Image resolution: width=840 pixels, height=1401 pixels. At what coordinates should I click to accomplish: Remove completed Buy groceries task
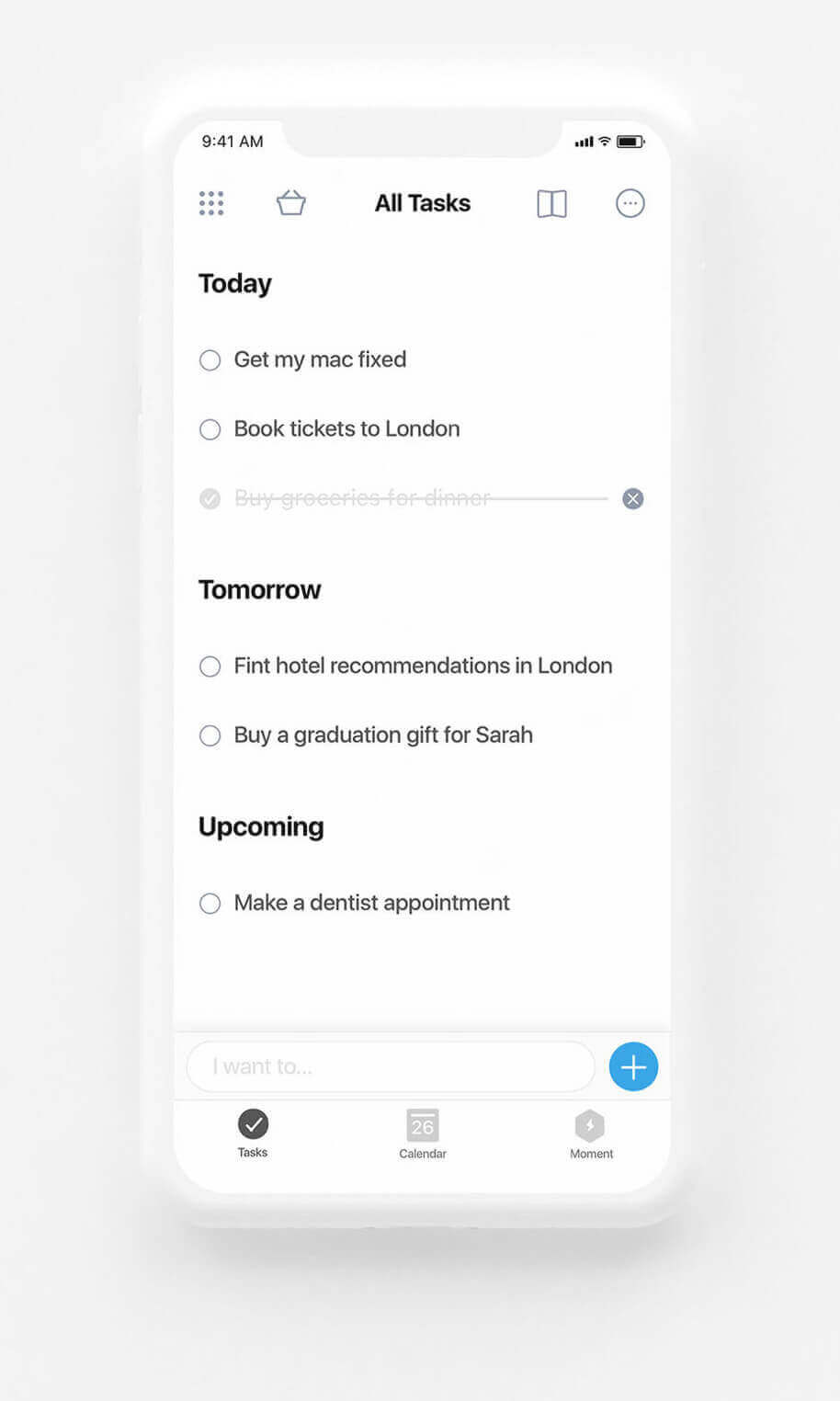click(632, 499)
